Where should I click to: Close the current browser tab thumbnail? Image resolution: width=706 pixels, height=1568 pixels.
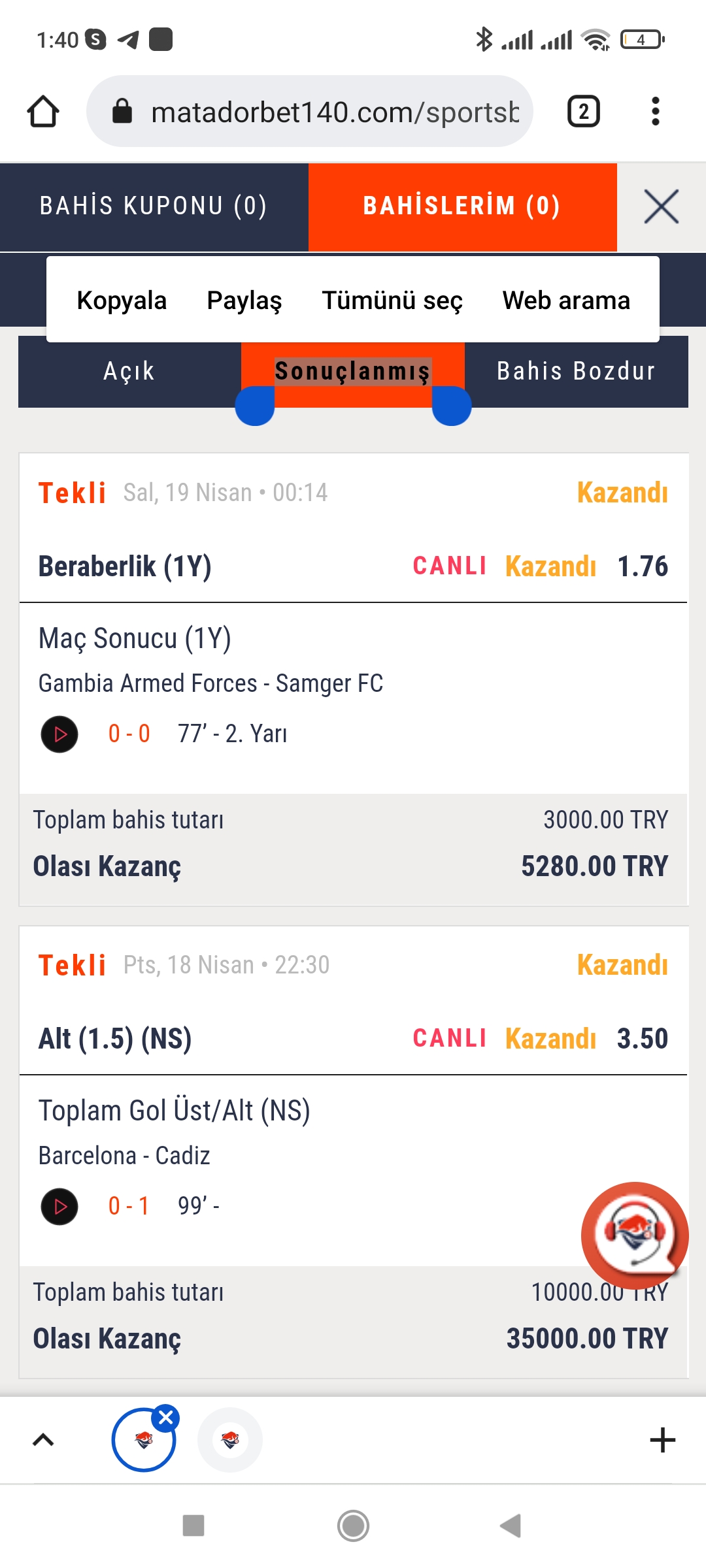click(166, 1418)
